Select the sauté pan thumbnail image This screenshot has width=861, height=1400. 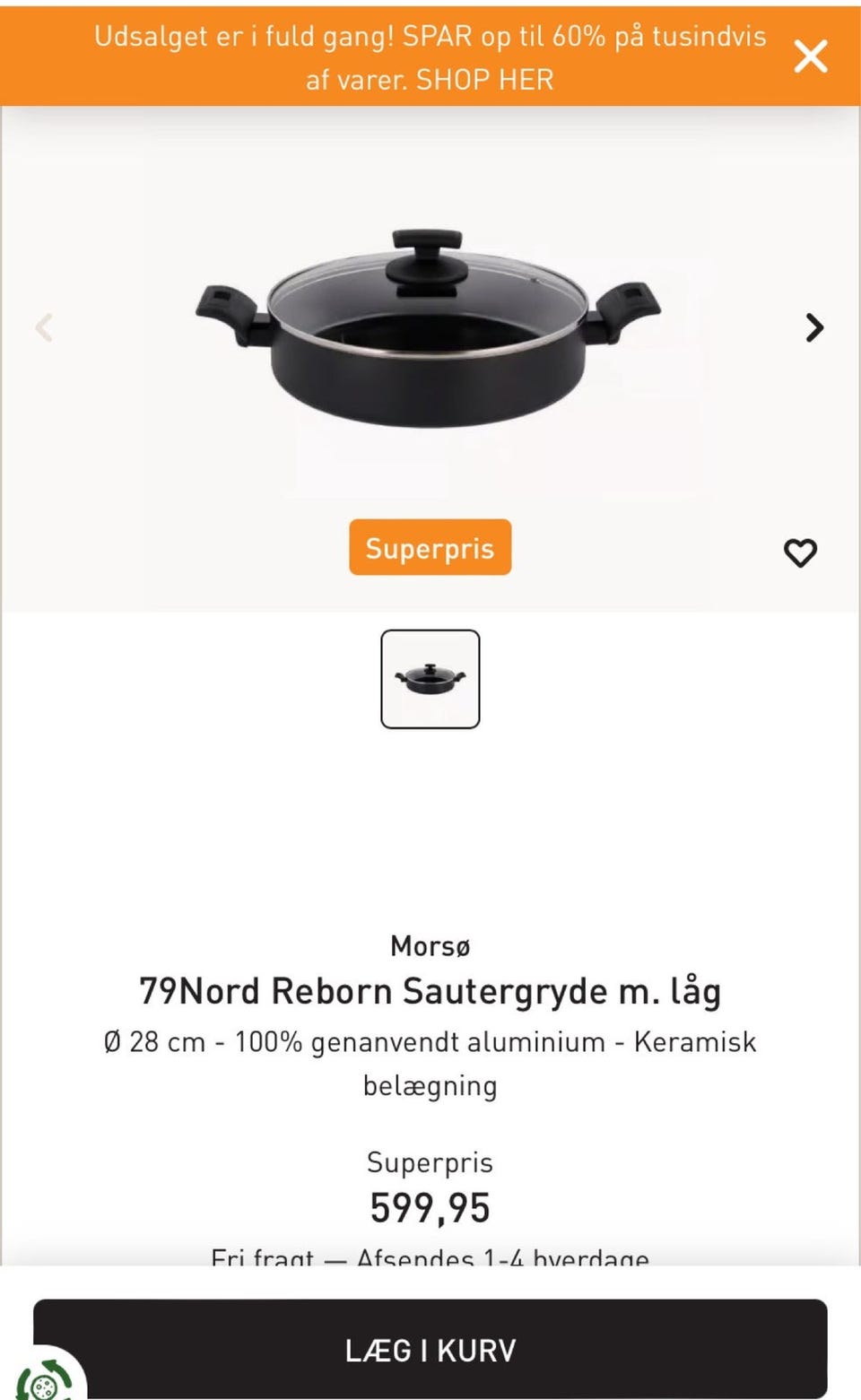tap(430, 679)
